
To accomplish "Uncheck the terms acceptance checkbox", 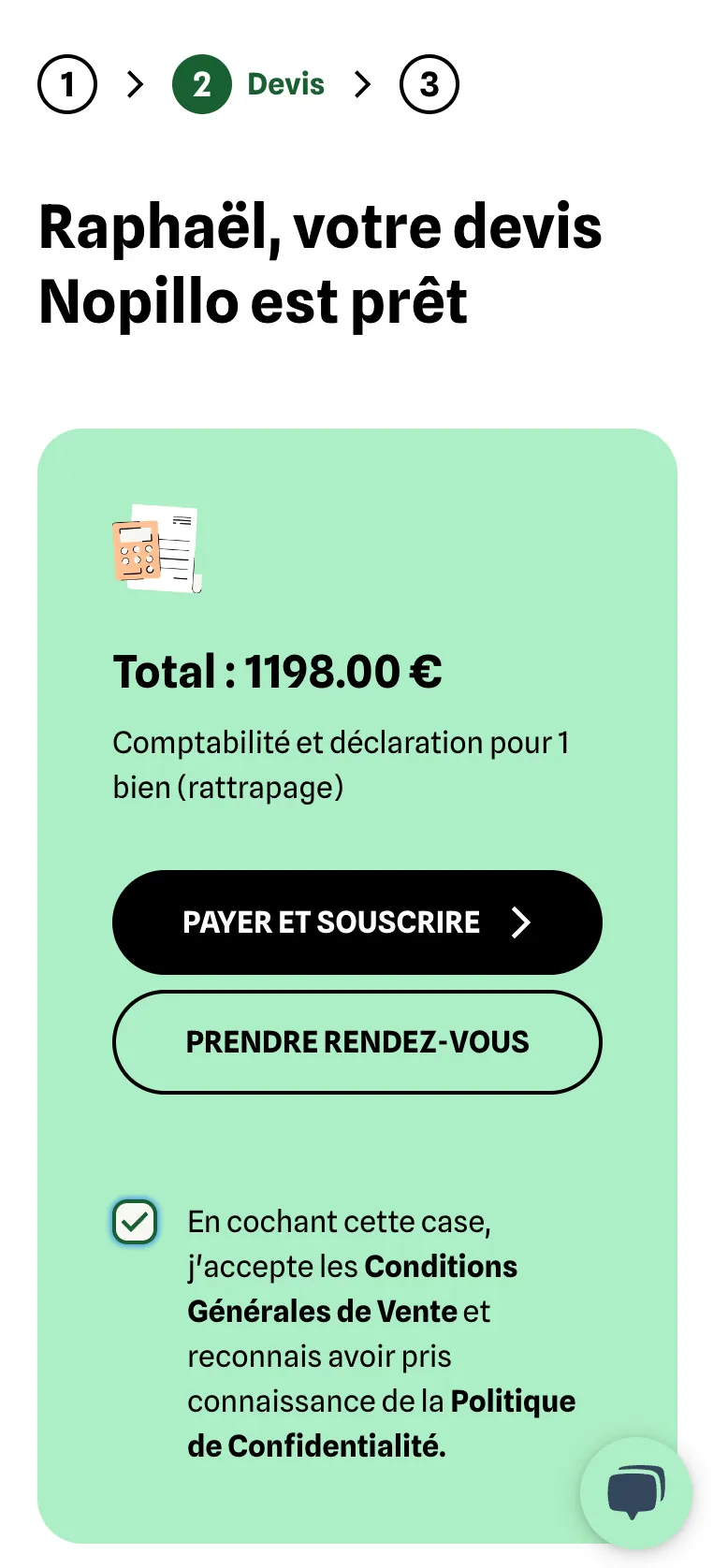I will tap(135, 1222).
